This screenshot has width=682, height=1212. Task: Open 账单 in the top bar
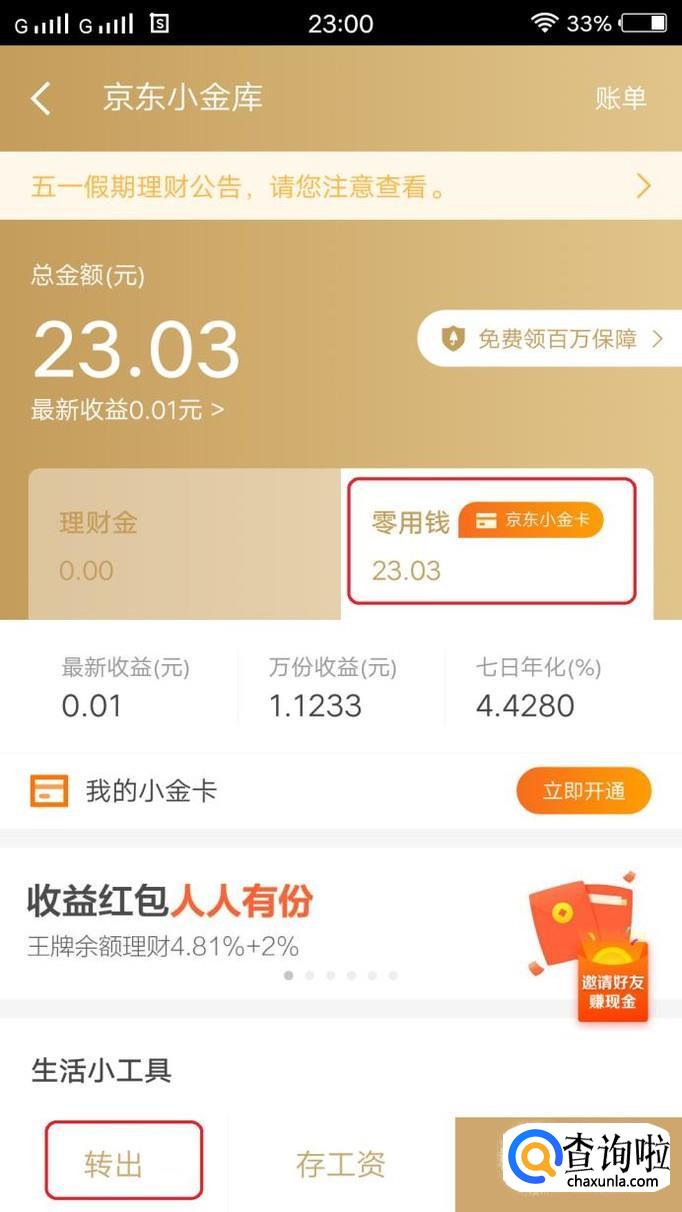coord(620,98)
